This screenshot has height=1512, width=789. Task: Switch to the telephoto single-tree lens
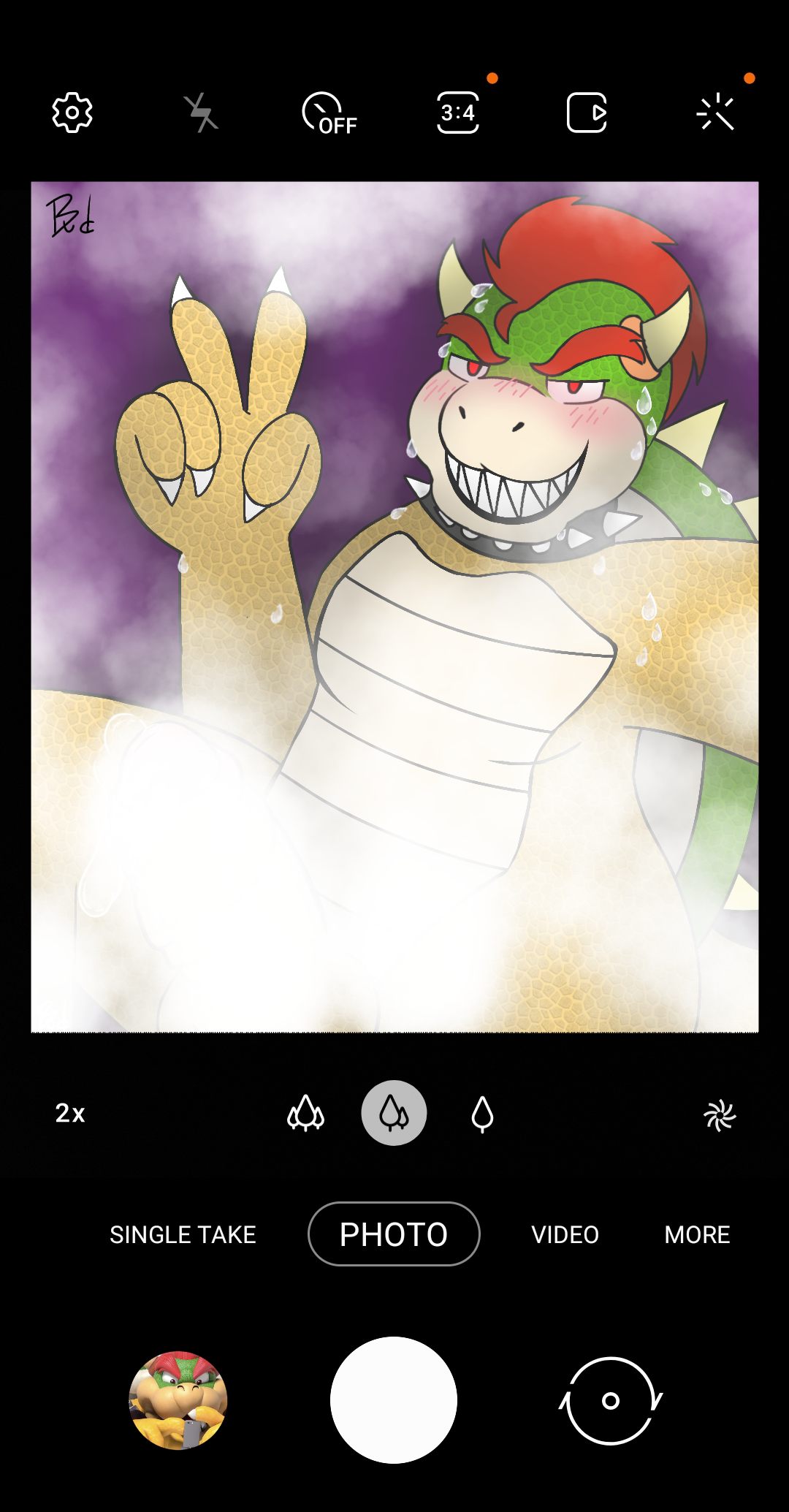coord(482,1114)
